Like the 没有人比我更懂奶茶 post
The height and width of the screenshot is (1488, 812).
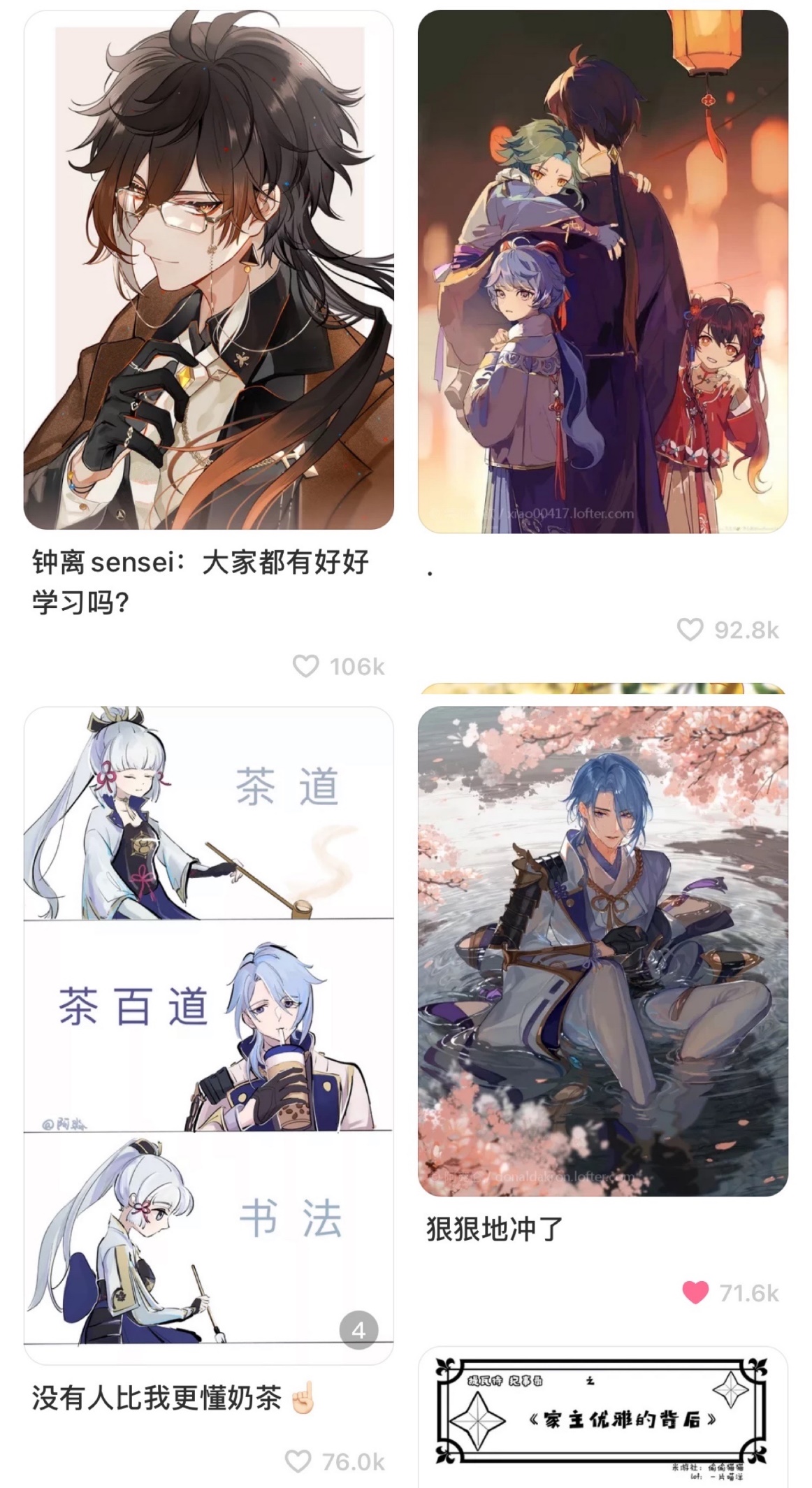298,1461
